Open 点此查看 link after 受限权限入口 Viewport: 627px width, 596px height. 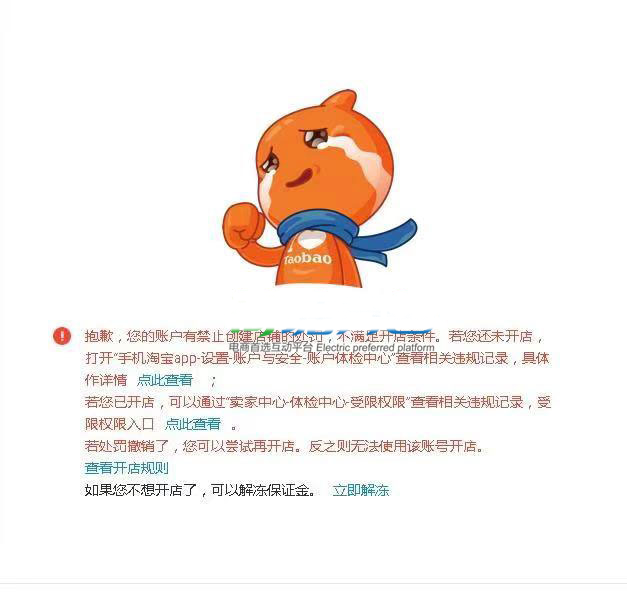[x=193, y=424]
